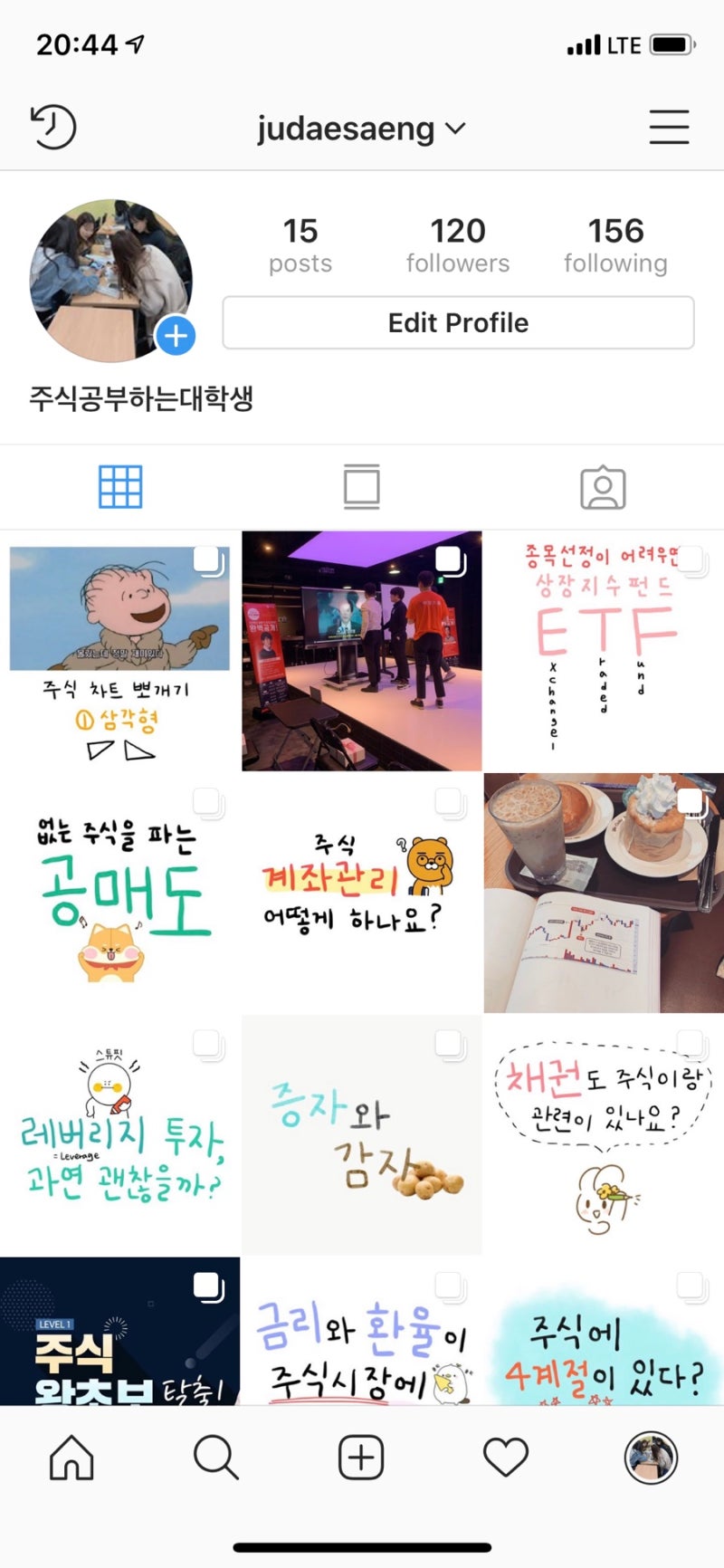The height and width of the screenshot is (1568, 724).
Task: View the 156 following list
Action: 615,244
